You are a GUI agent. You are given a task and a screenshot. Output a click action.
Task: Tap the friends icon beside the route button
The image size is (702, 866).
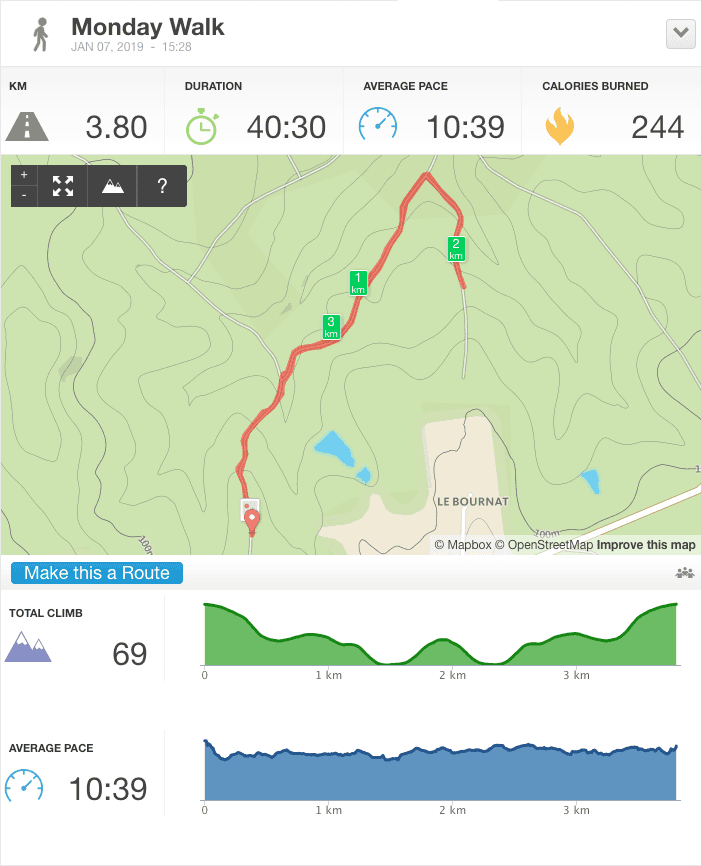pyautogui.click(x=685, y=573)
